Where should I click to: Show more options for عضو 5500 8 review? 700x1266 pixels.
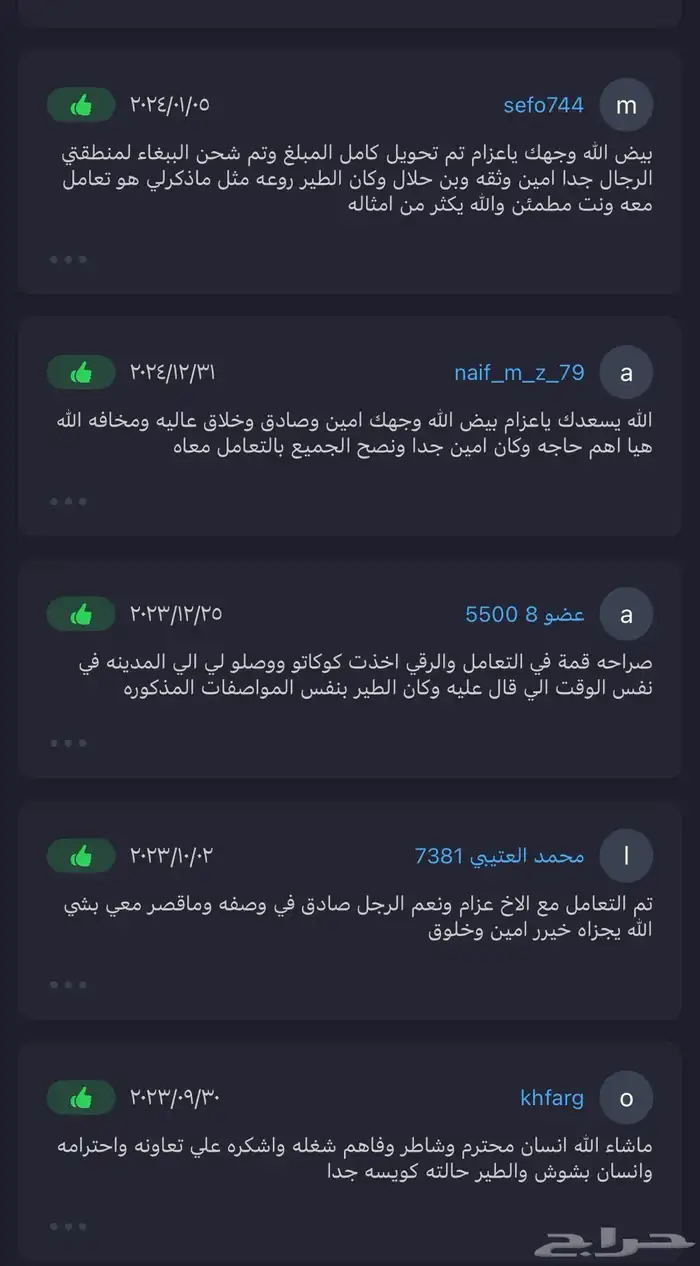click(x=69, y=743)
